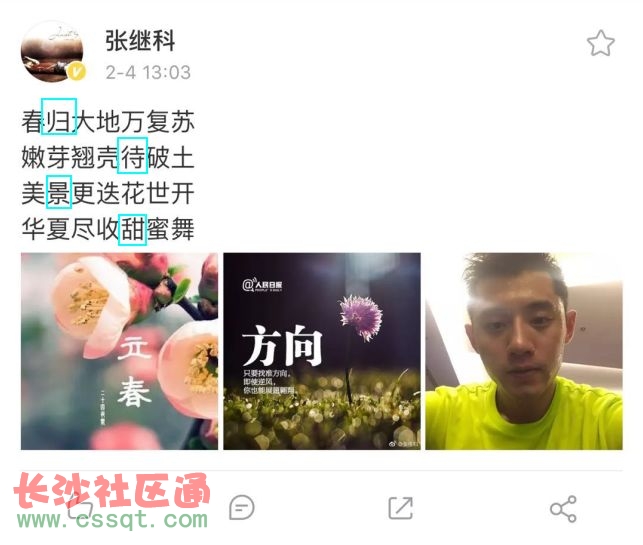This screenshot has height=545, width=643.
Task: Open the selfie photo in yellow shirt
Action: pyautogui.click(x=523, y=350)
